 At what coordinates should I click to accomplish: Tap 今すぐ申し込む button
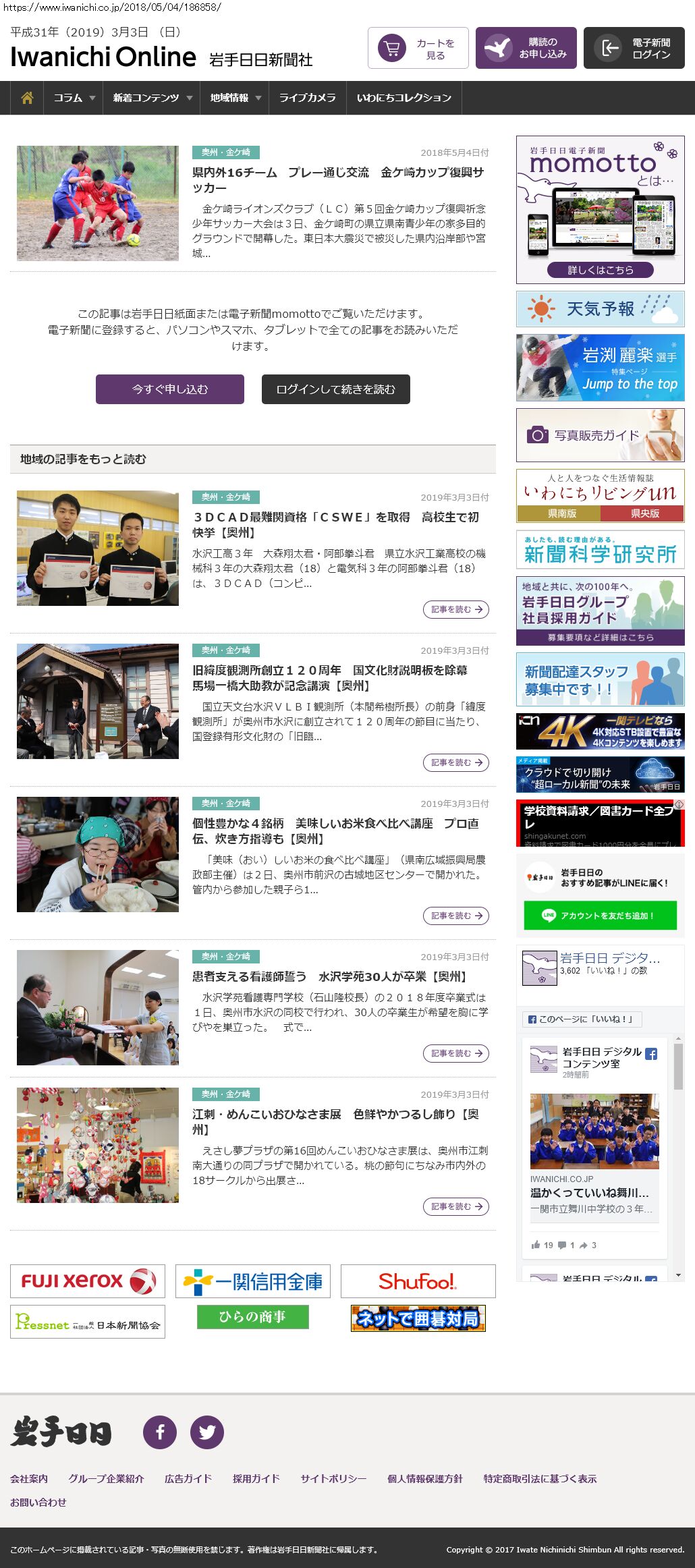tap(170, 389)
